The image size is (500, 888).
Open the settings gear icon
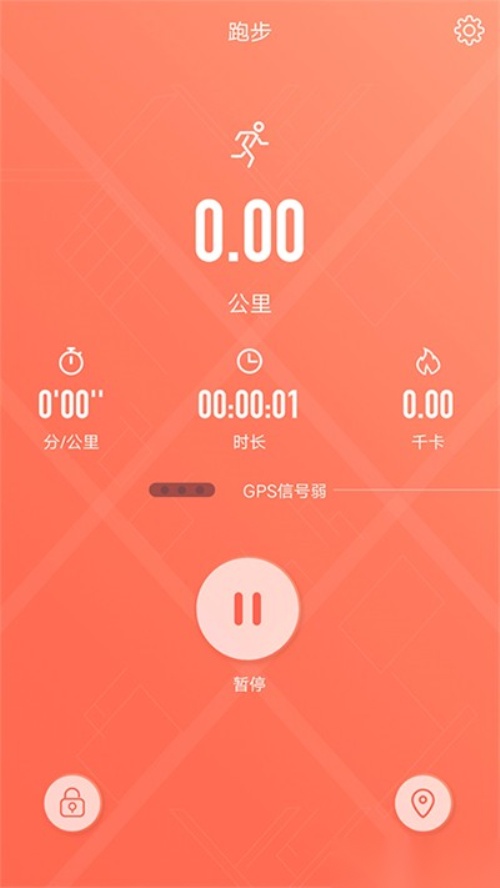point(469,31)
